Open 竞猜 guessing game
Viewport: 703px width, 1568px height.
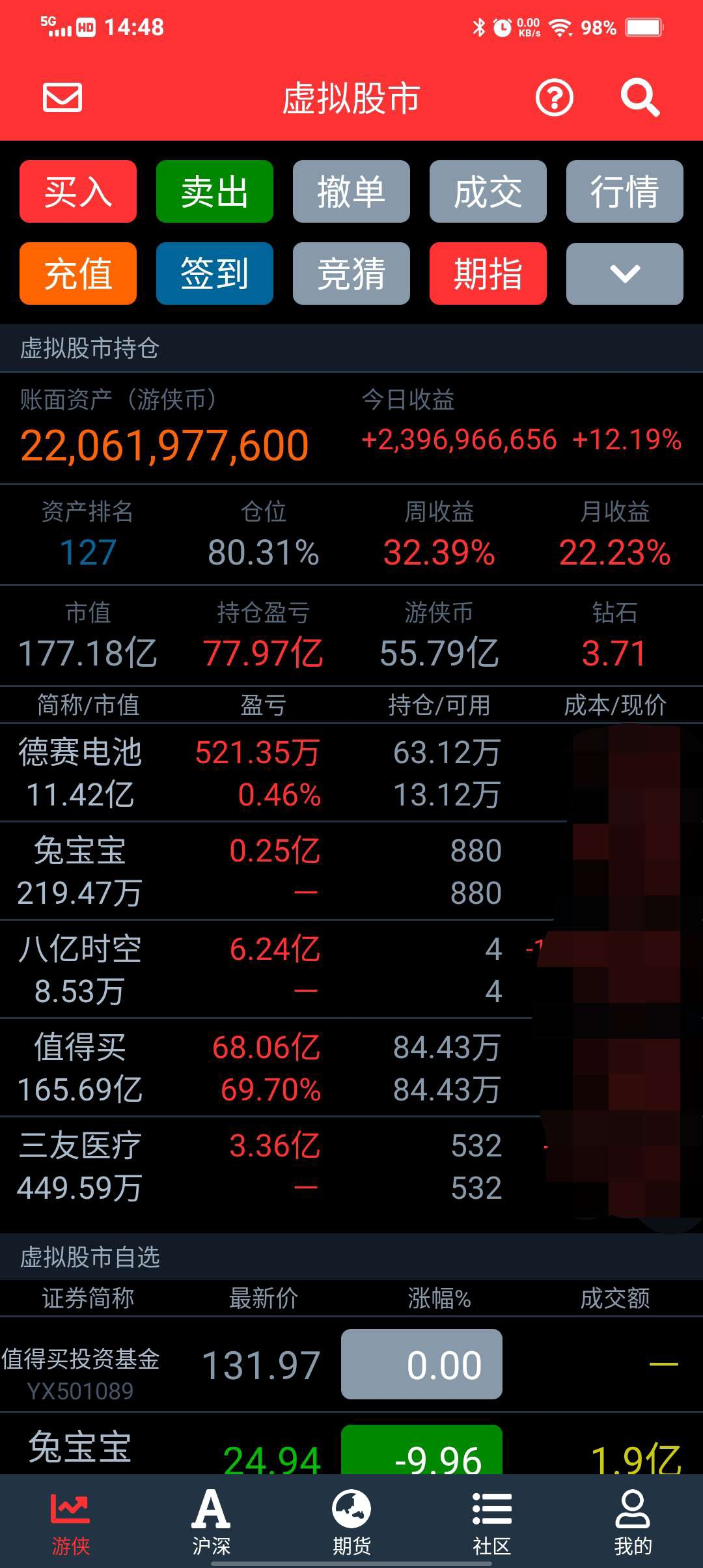tap(351, 273)
